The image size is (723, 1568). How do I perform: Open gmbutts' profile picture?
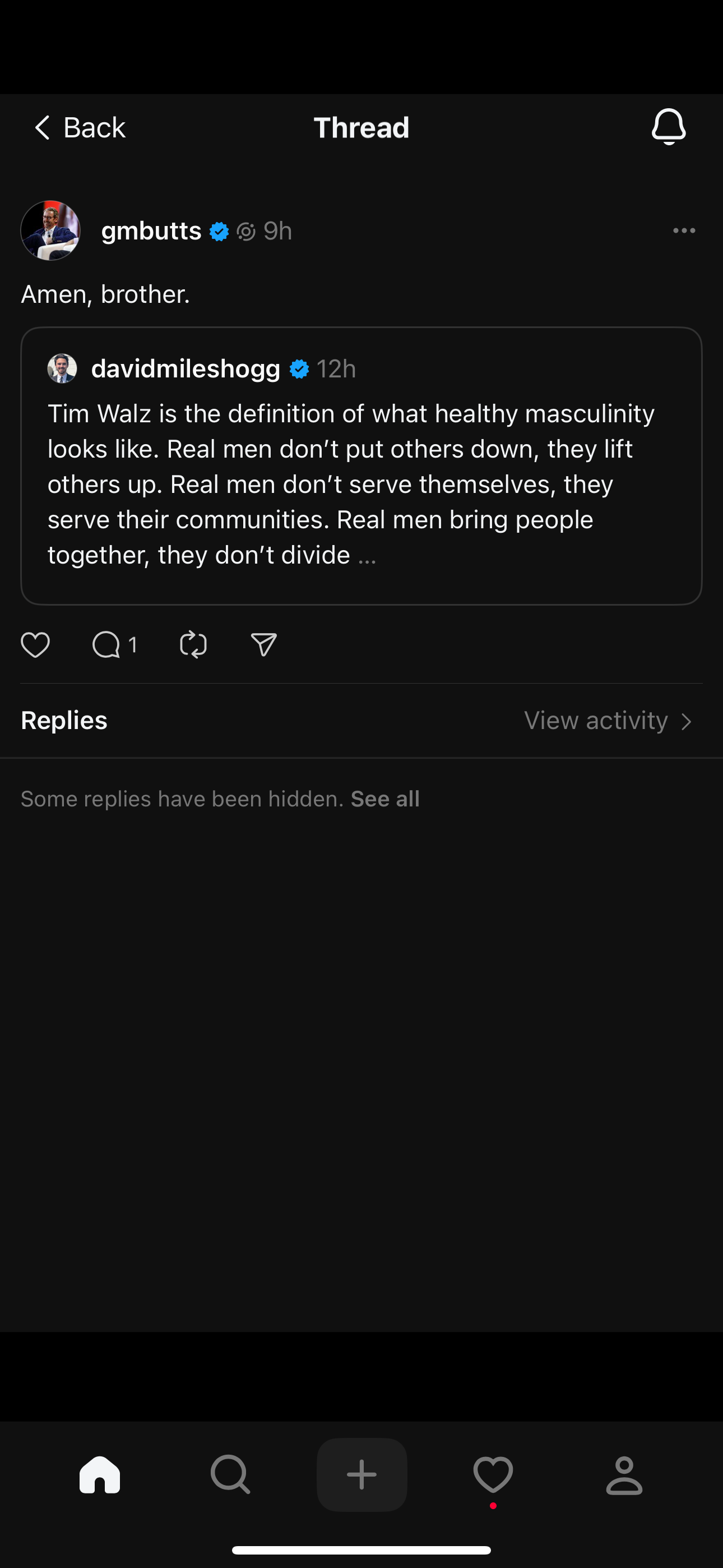pyautogui.click(x=50, y=230)
